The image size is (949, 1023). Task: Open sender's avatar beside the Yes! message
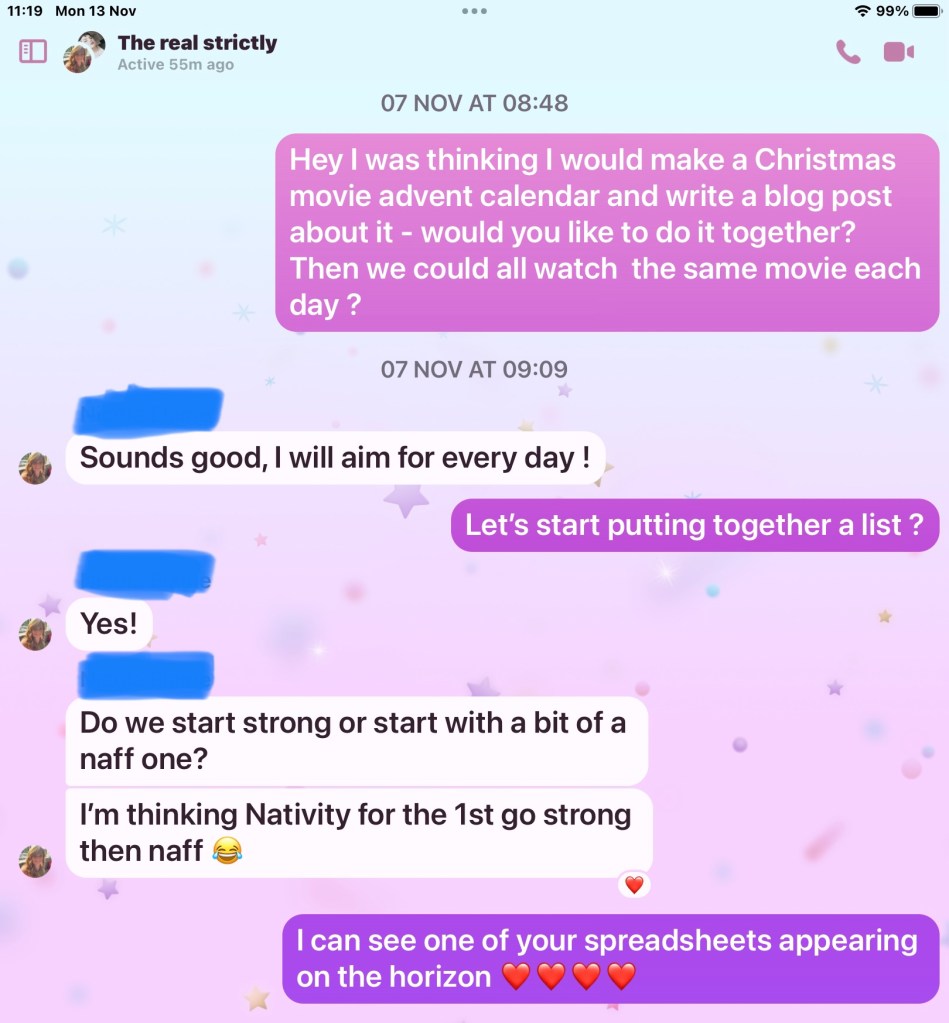tap(35, 634)
